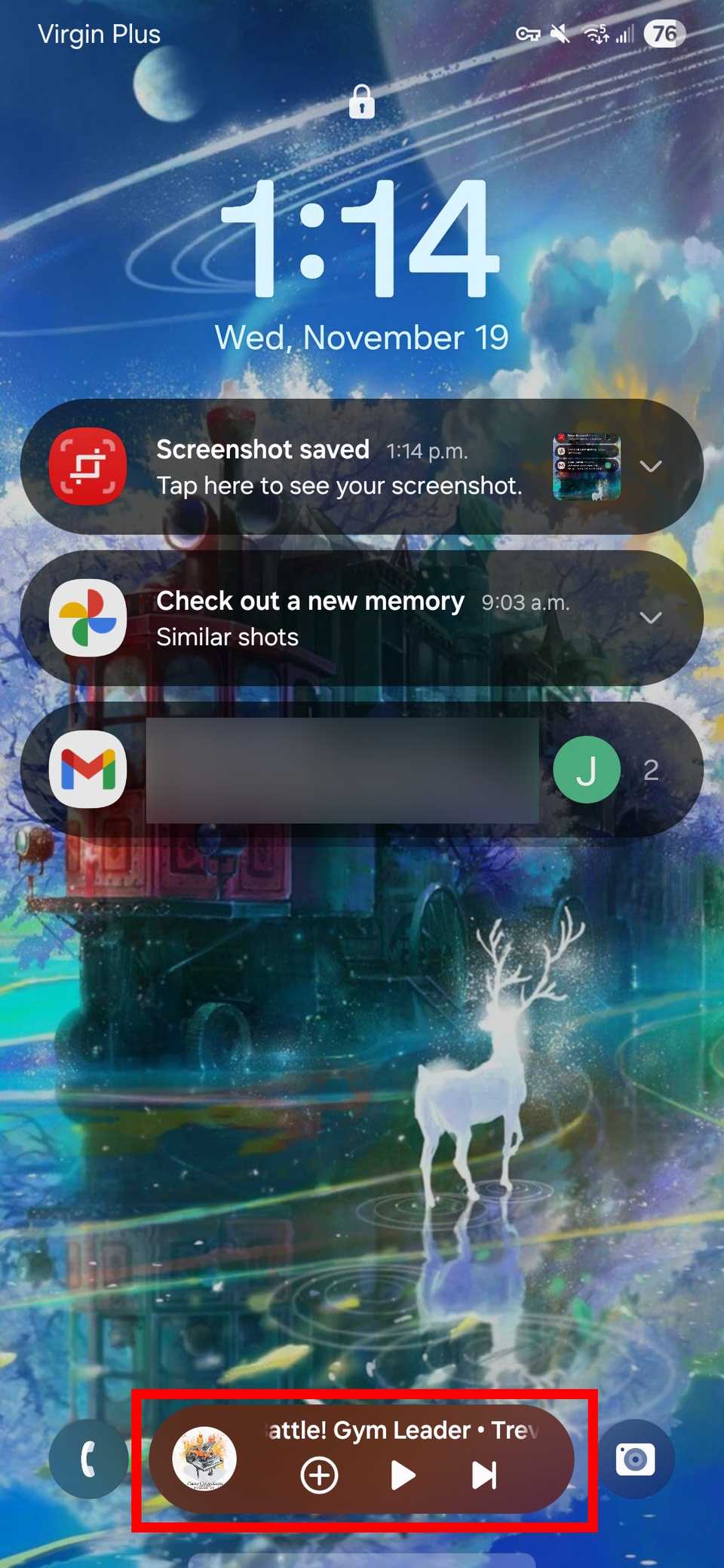This screenshot has width=724, height=1568.
Task: Tap the muted sound status icon
Action: tap(559, 34)
